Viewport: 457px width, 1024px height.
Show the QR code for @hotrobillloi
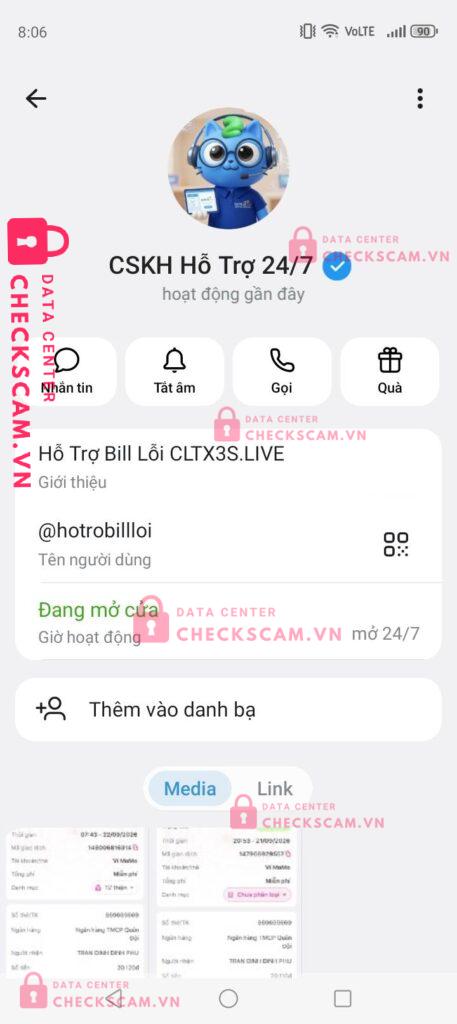point(396,544)
